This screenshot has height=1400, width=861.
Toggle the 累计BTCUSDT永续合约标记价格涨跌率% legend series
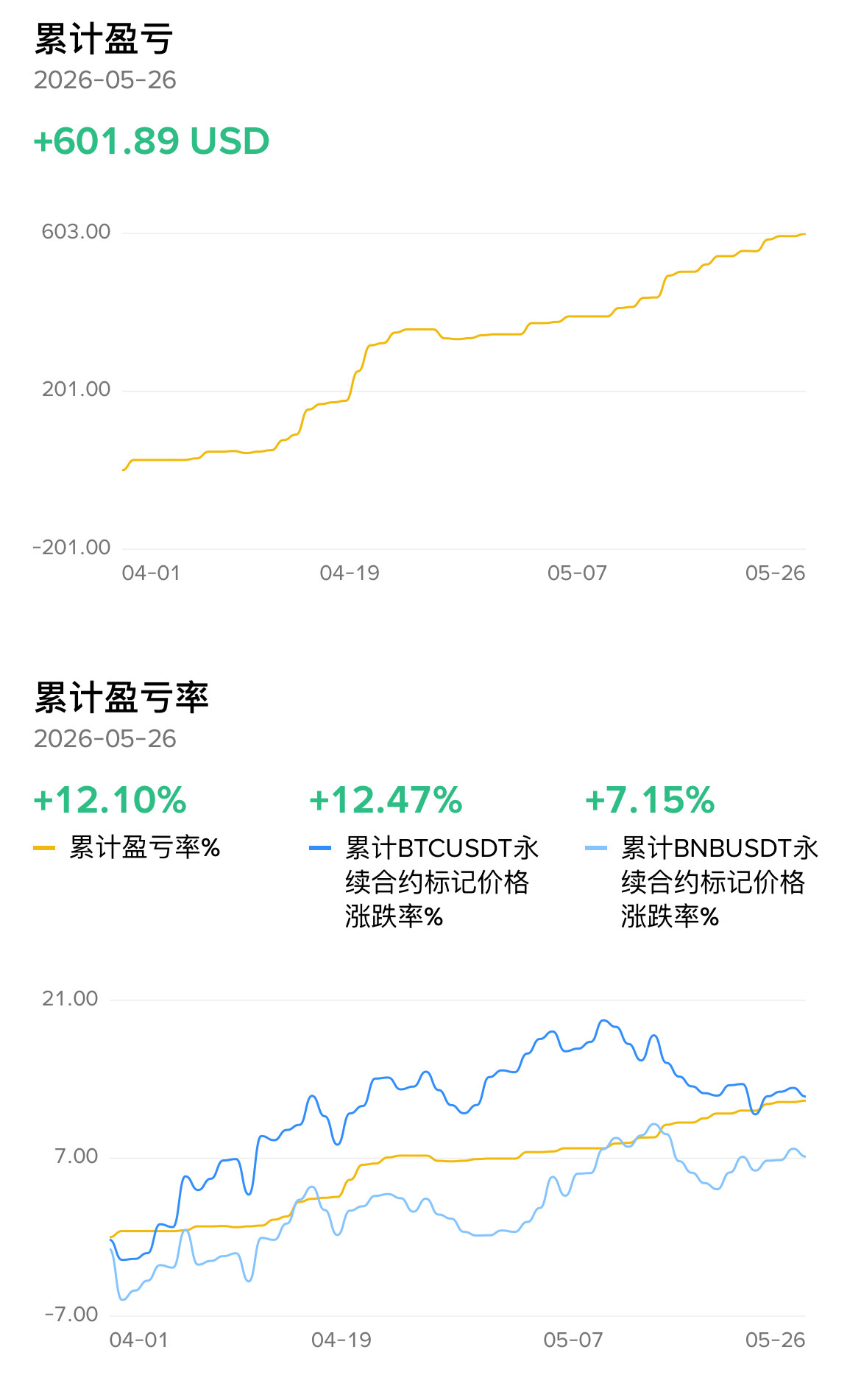tap(424, 881)
